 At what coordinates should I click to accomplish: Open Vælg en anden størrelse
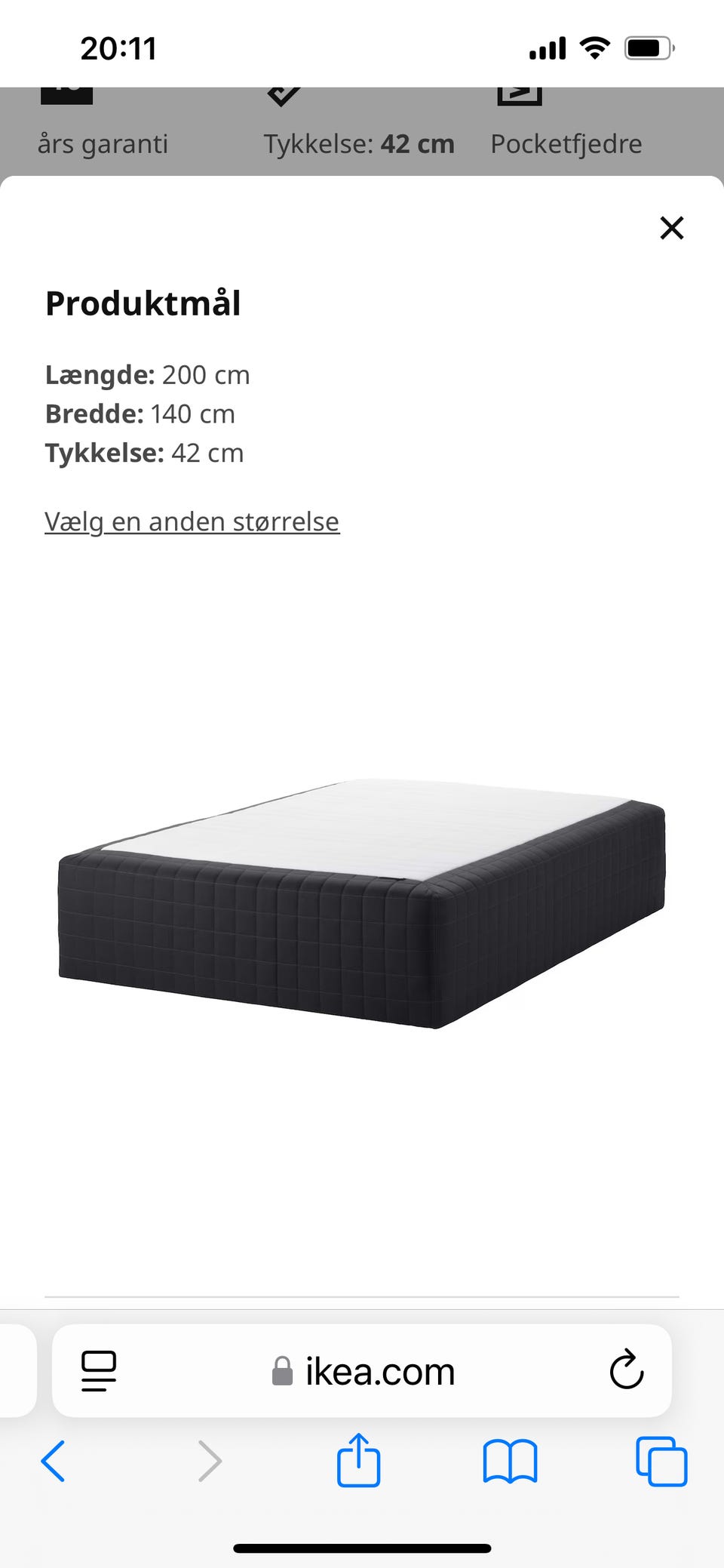click(192, 521)
